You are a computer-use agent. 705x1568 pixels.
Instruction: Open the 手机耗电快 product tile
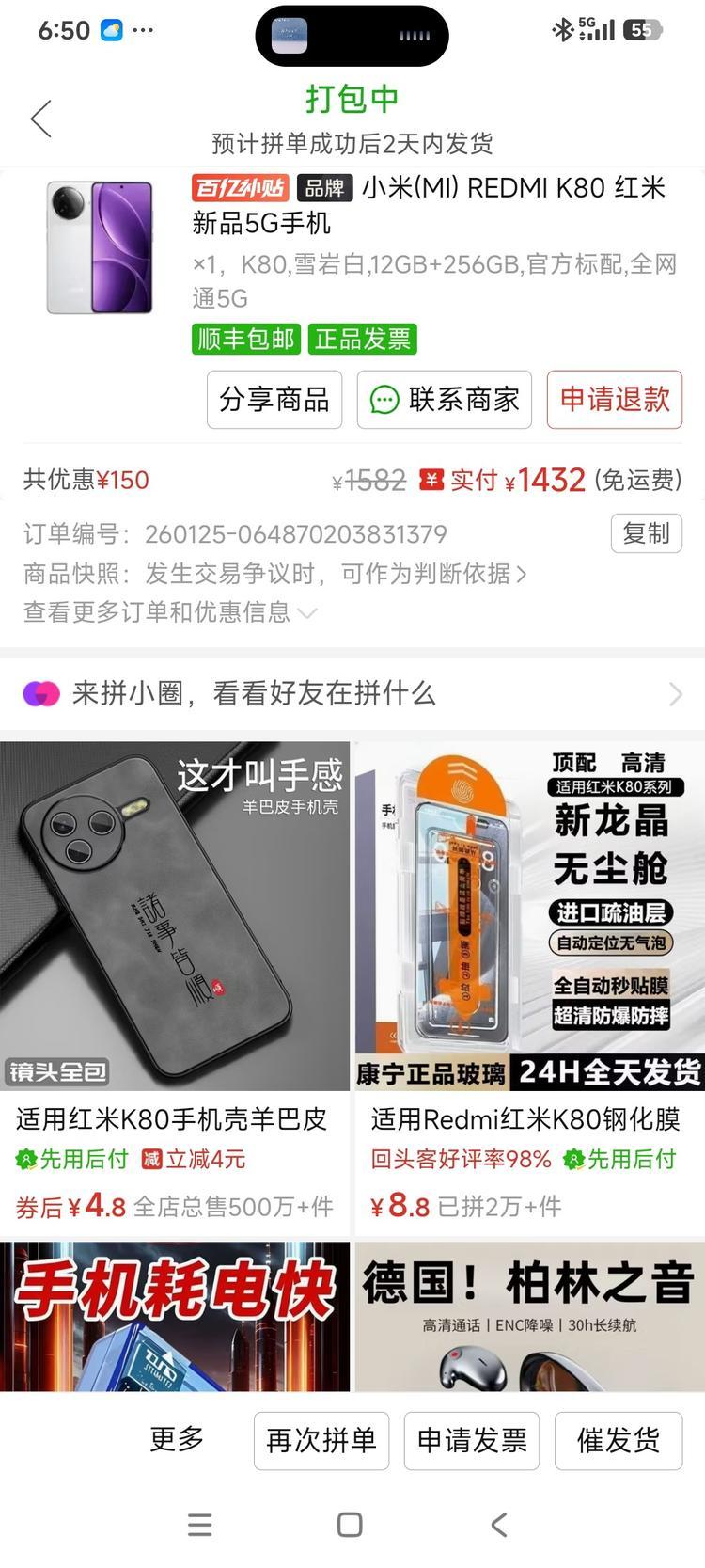[175, 1315]
